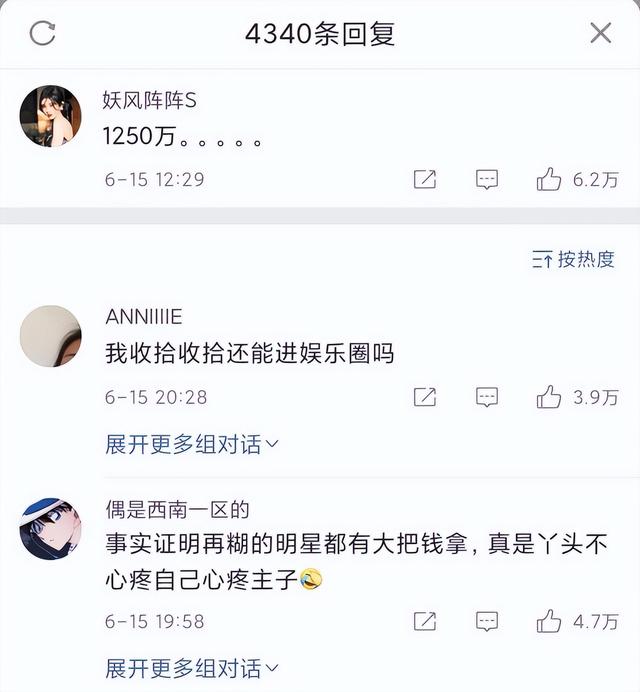The width and height of the screenshot is (640, 692).
Task: Like 妖风阵阵S's 1250万 comment
Action: tap(549, 180)
